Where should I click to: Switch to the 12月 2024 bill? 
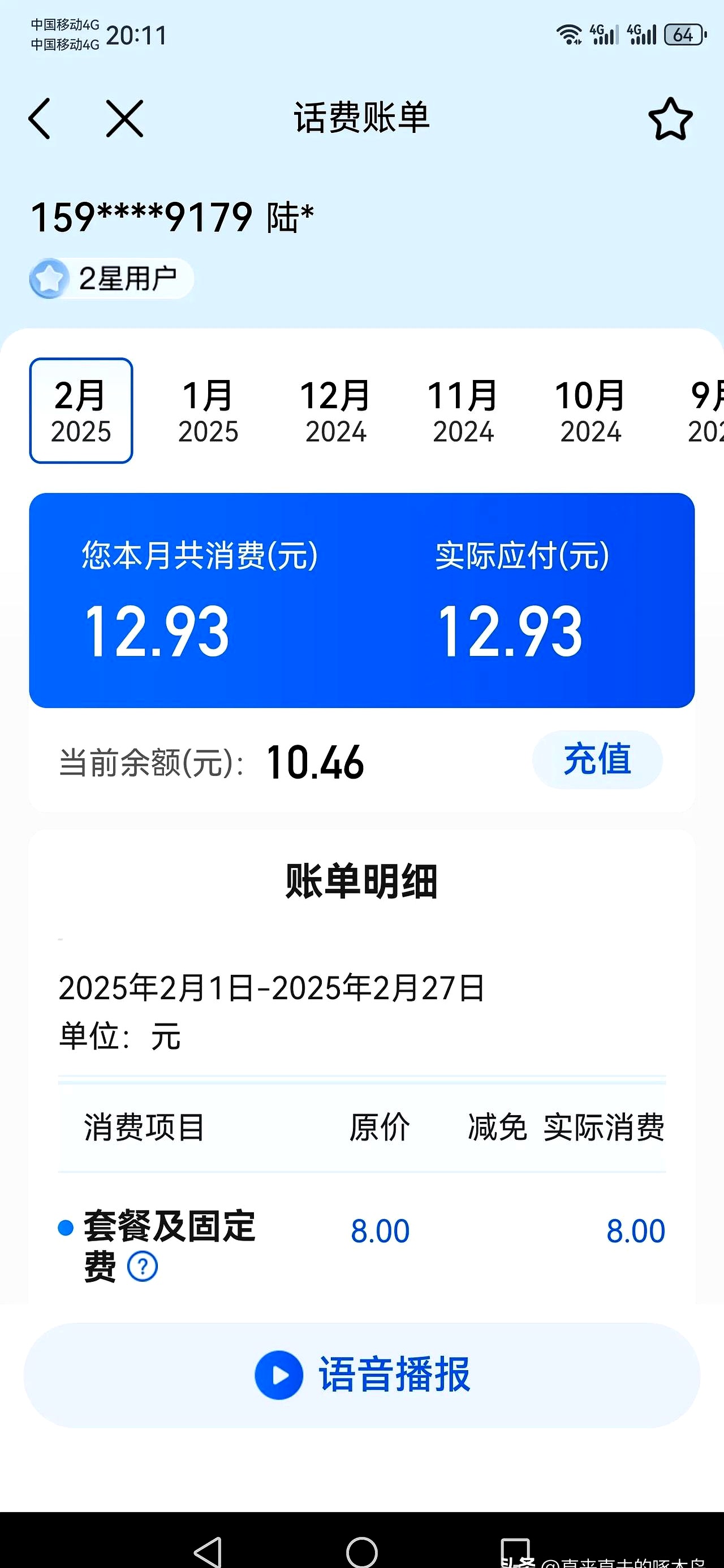[335, 411]
